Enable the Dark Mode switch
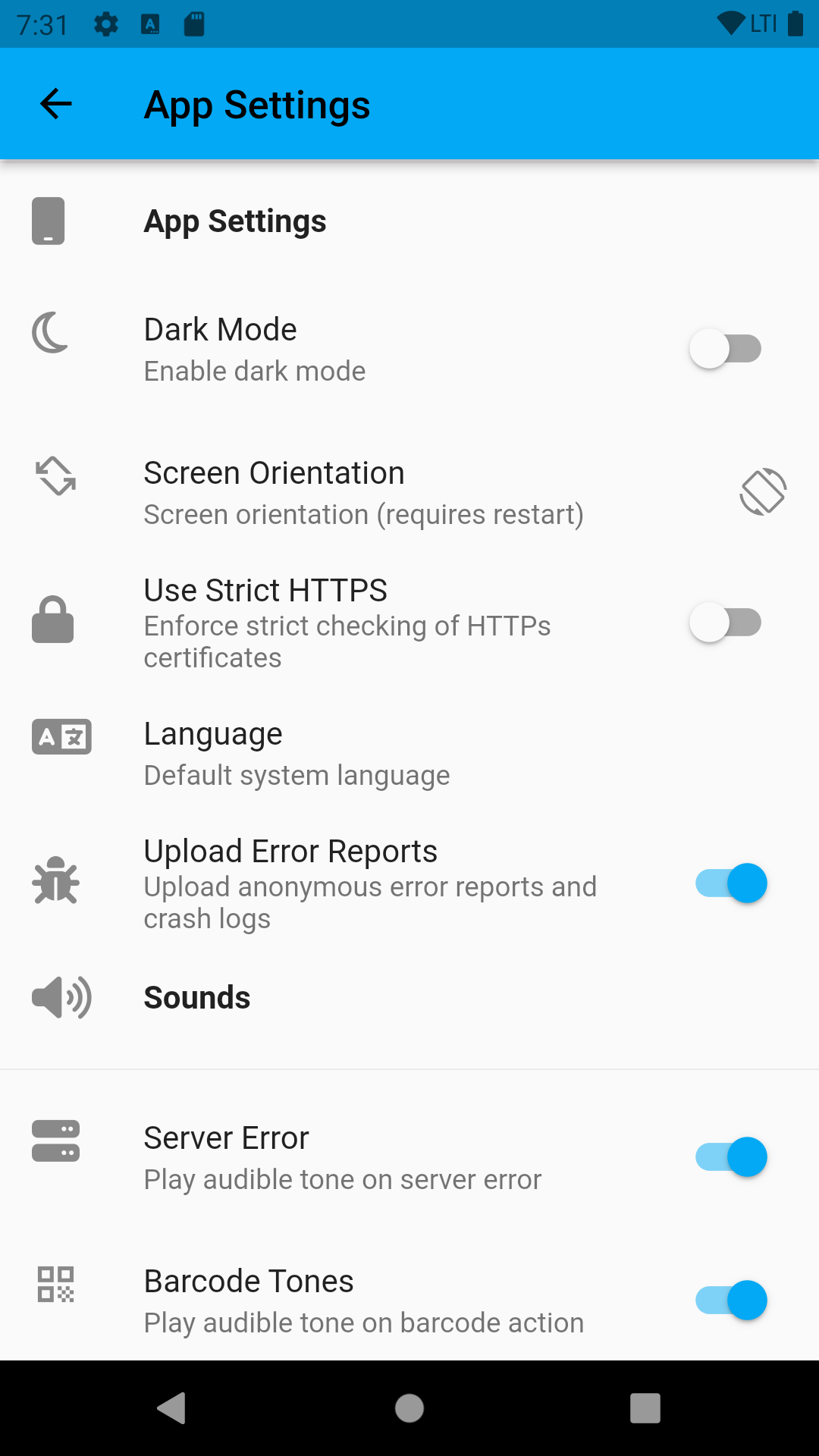The image size is (819, 1456). point(725,348)
